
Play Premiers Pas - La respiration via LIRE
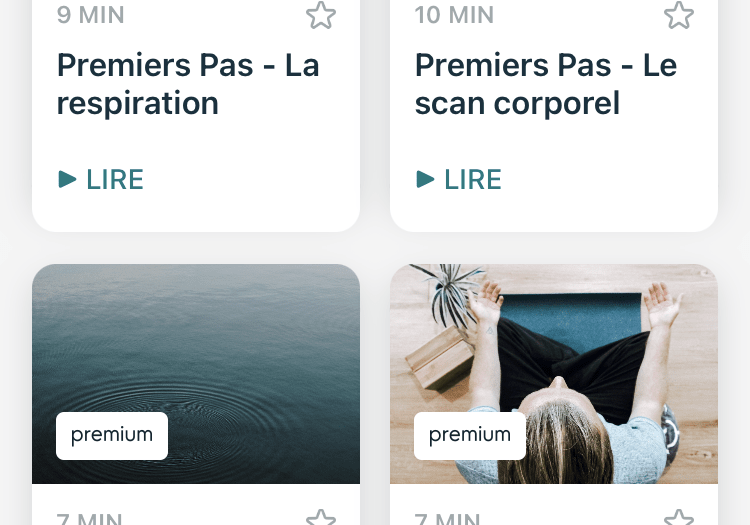tap(101, 180)
